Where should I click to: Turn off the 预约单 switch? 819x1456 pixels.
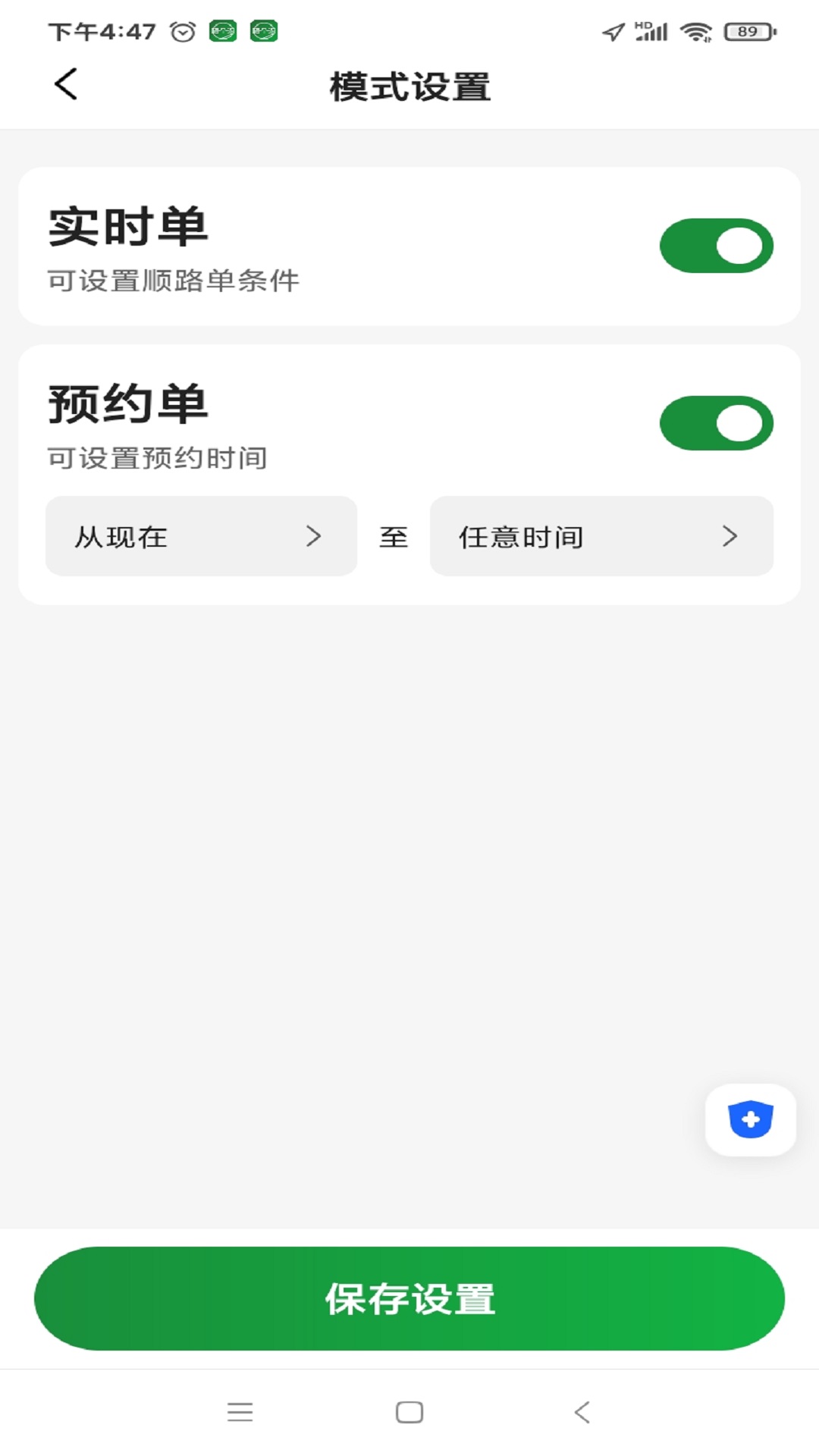tap(716, 422)
